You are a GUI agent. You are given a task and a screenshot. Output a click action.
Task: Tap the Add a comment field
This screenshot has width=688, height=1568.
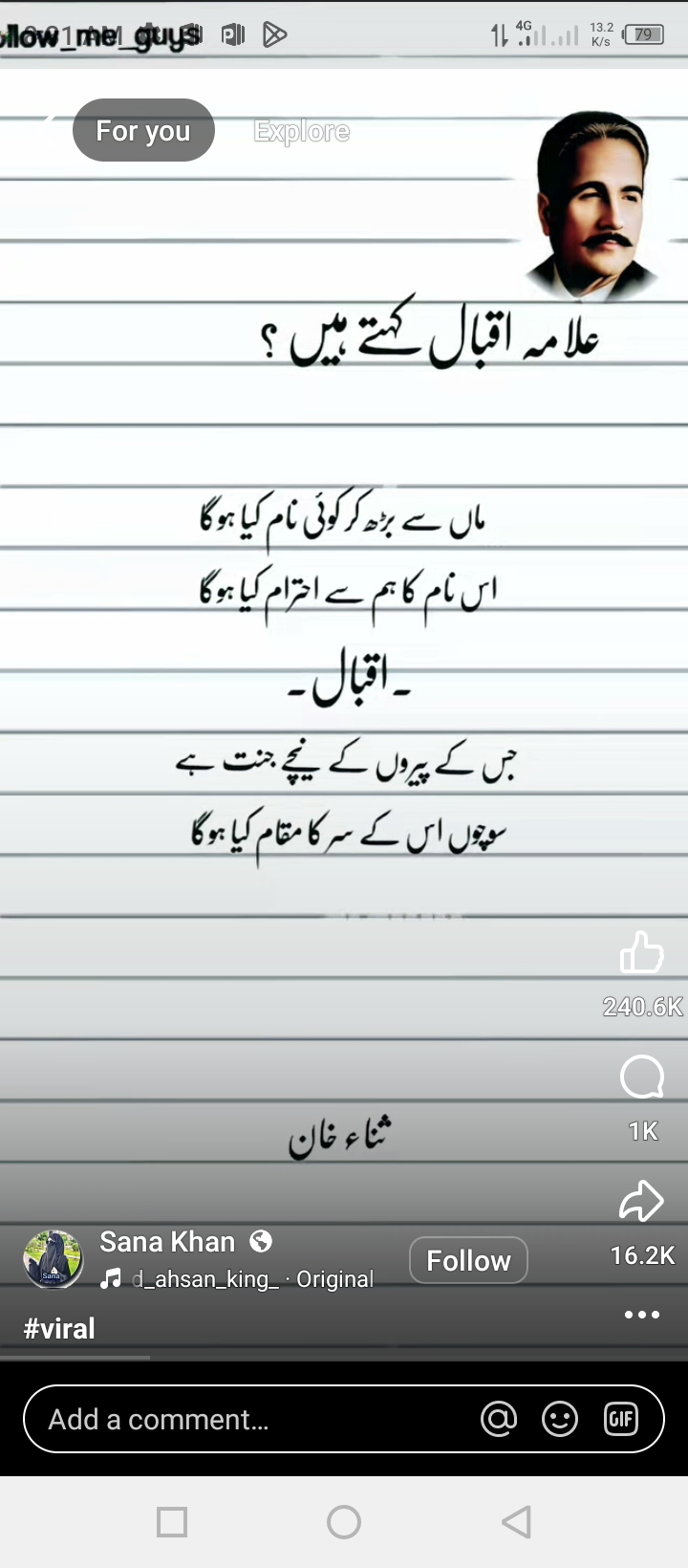tap(248, 1419)
